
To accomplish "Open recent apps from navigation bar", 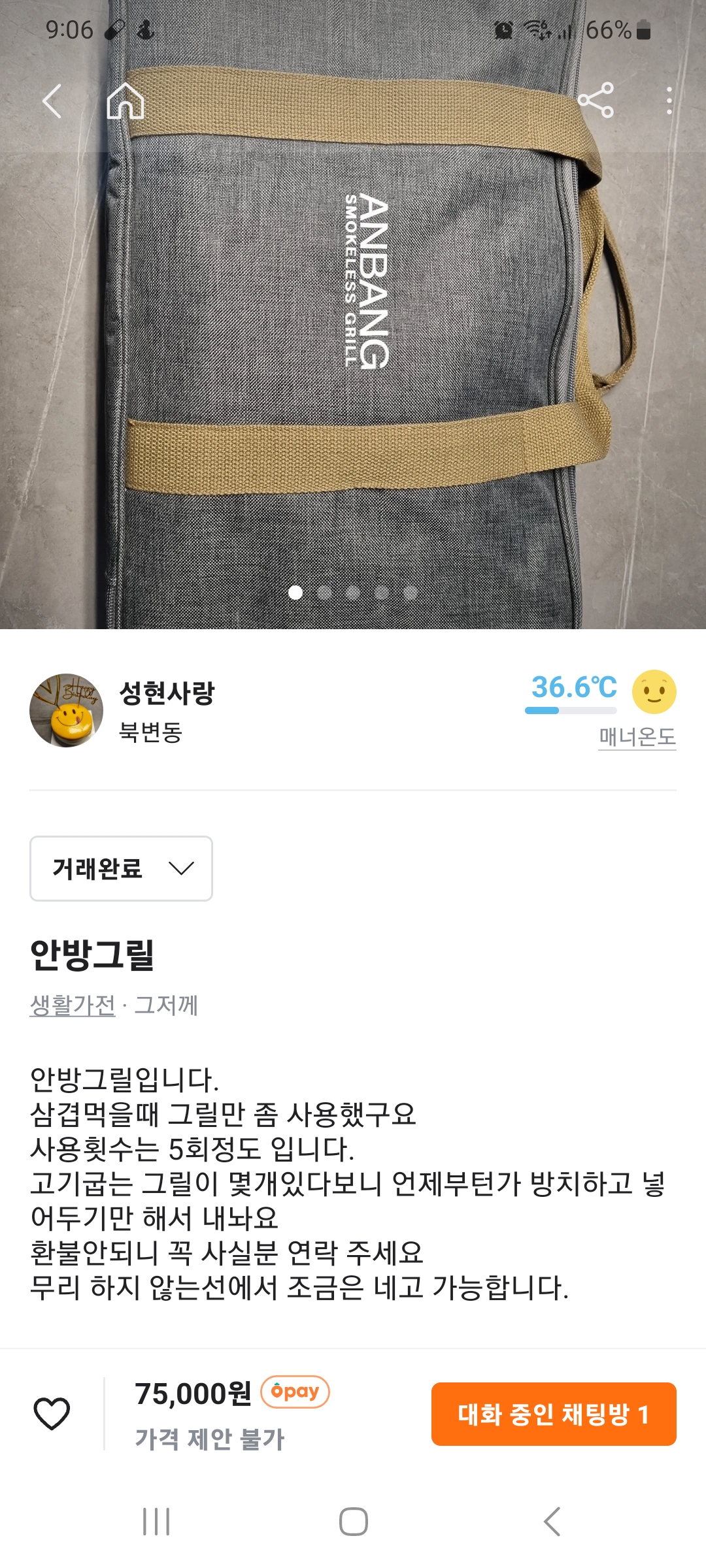I will click(x=156, y=1522).
